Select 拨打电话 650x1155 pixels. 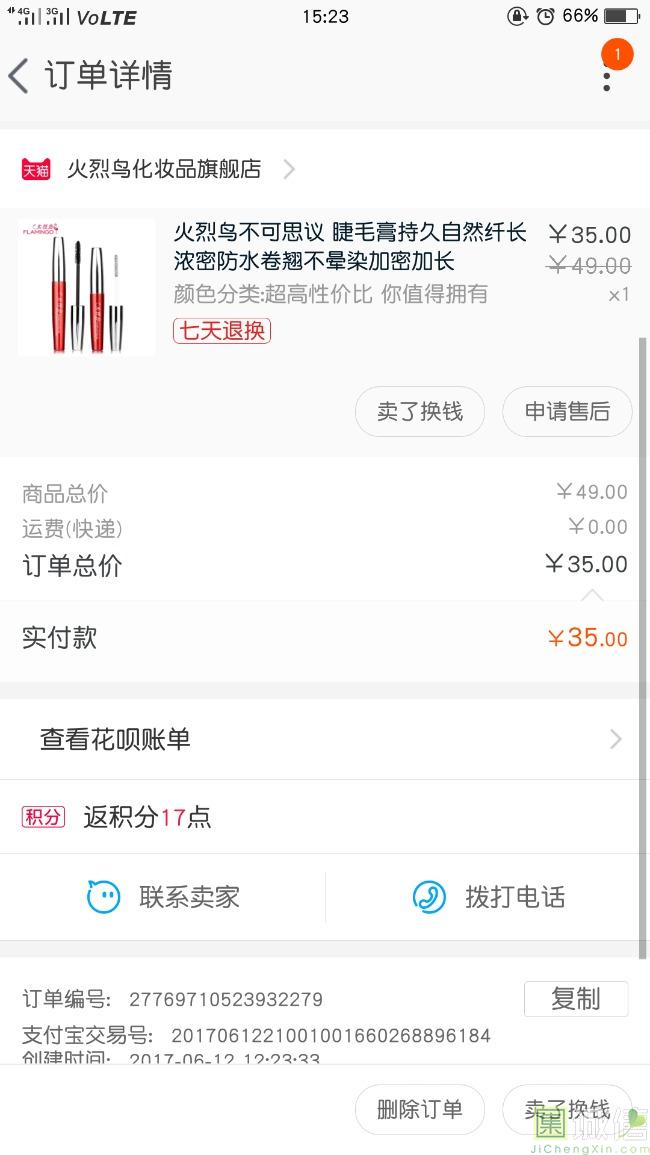click(x=488, y=896)
